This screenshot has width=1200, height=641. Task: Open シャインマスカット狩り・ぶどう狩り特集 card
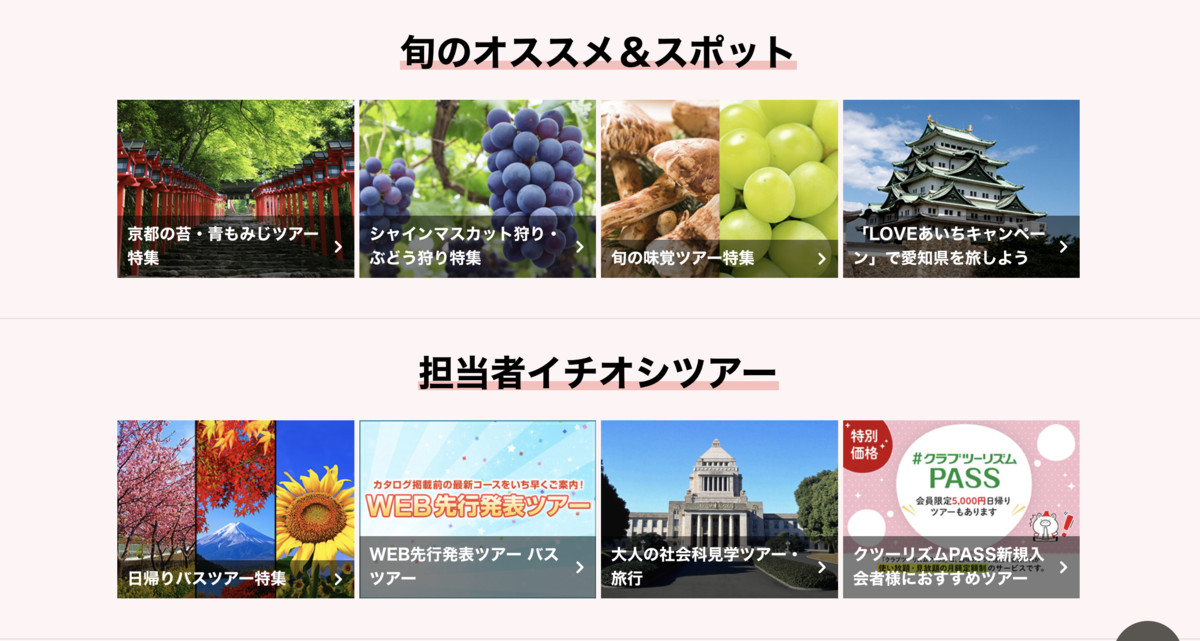pos(477,189)
